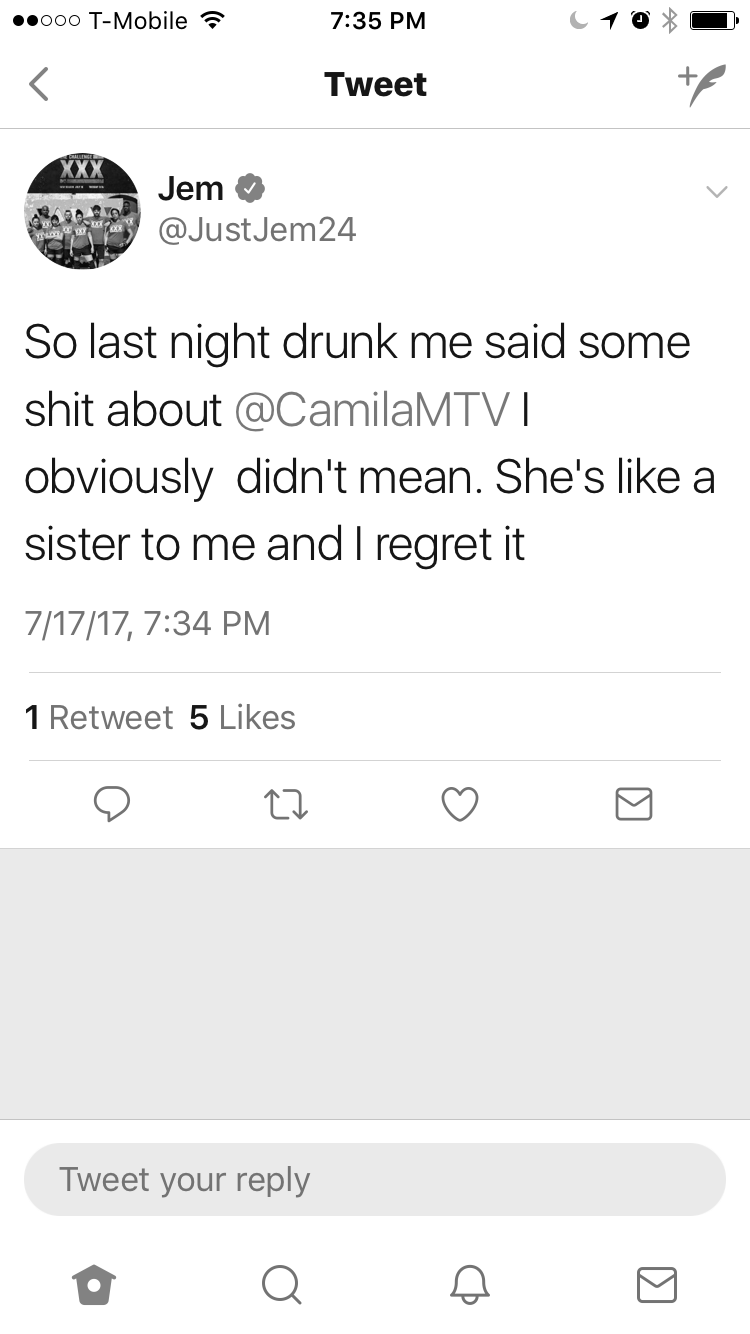Retweet Jem's tweet
This screenshot has height=1334, width=750.
coord(286,804)
